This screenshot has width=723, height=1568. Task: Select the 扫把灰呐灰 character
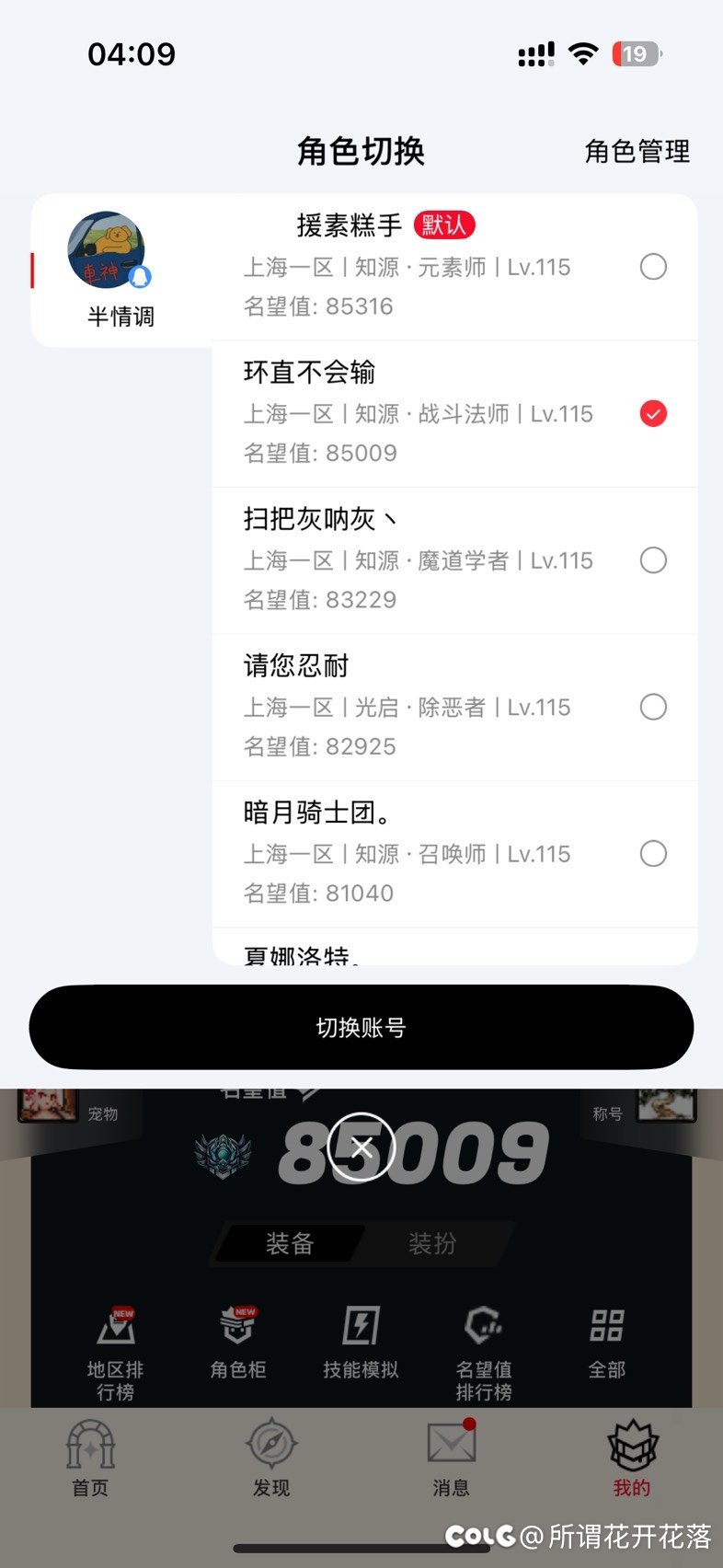(x=652, y=560)
